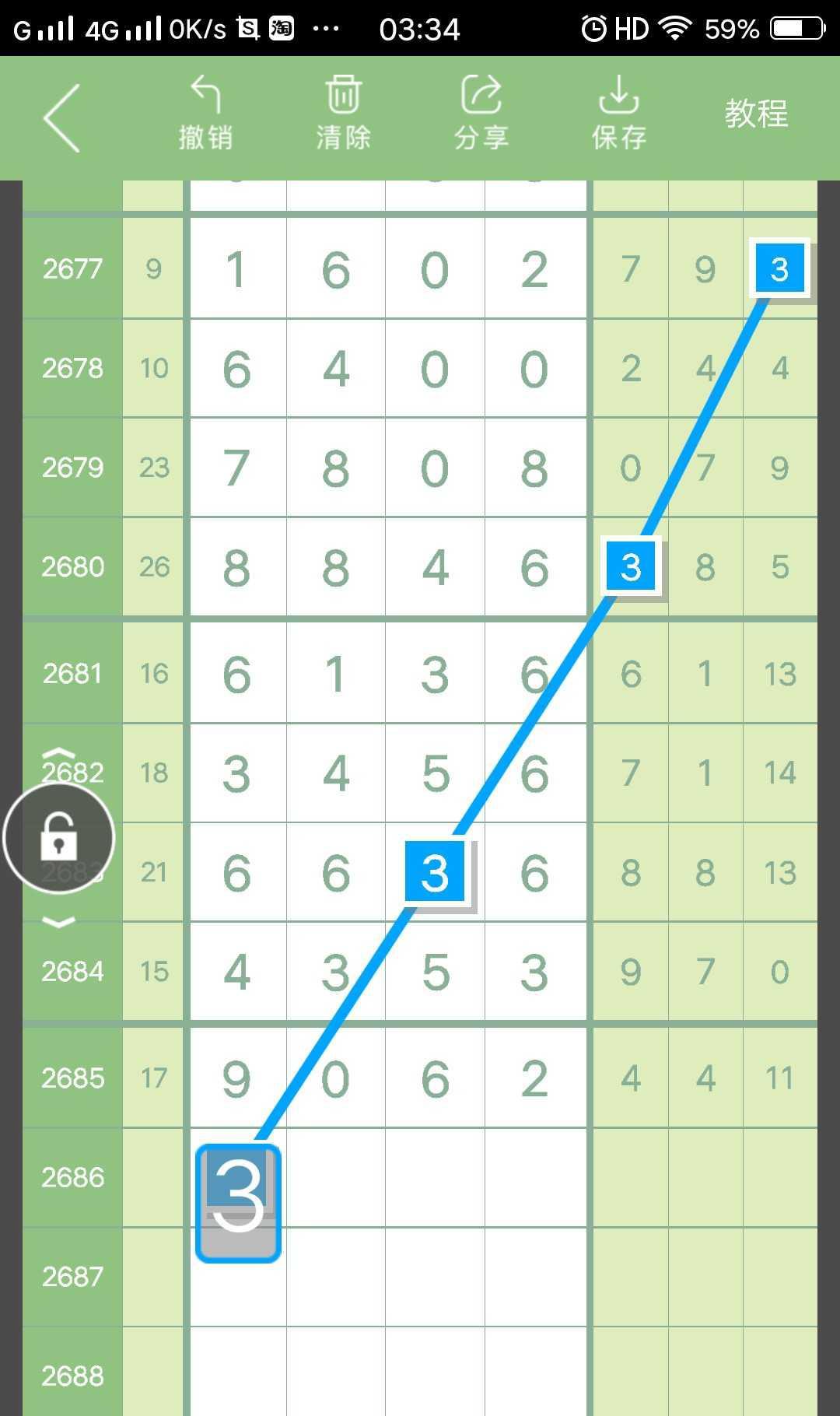This screenshot has width=840, height=1416.
Task: Tap the highlighted 3 in row 2680
Action: (631, 566)
